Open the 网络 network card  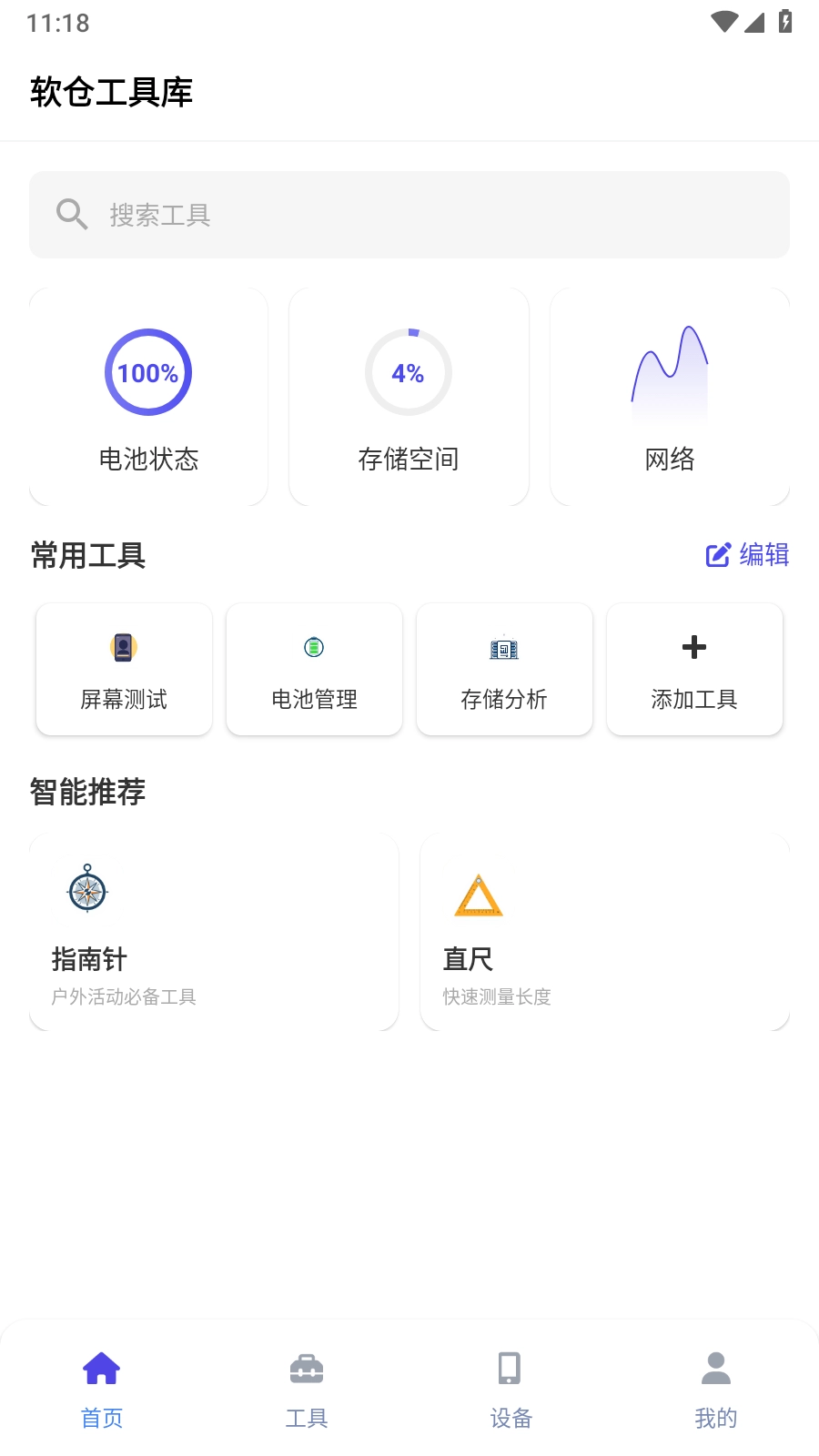[x=670, y=397]
